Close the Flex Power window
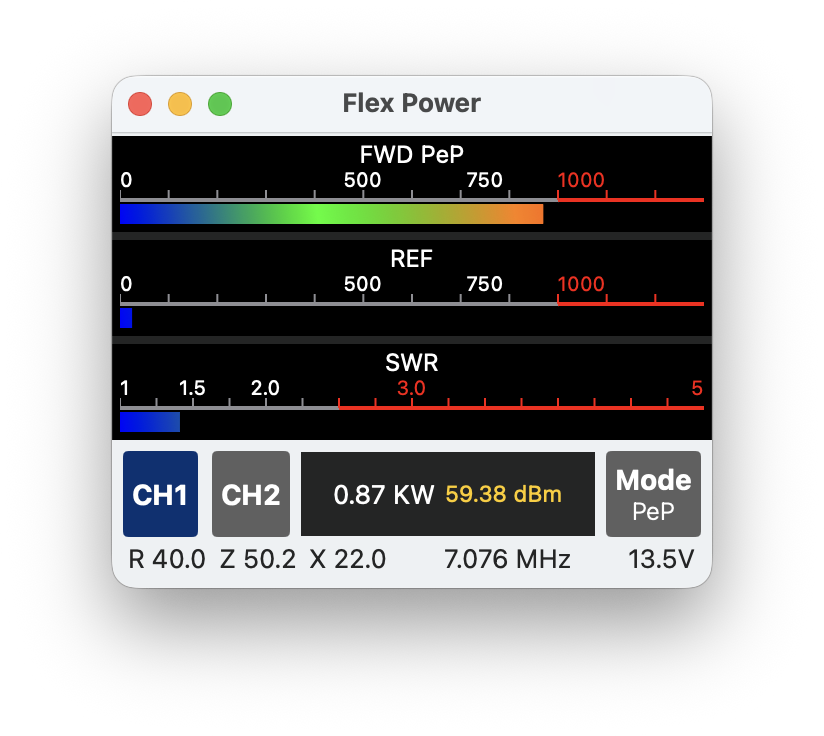The height and width of the screenshot is (736, 824). tap(140, 104)
